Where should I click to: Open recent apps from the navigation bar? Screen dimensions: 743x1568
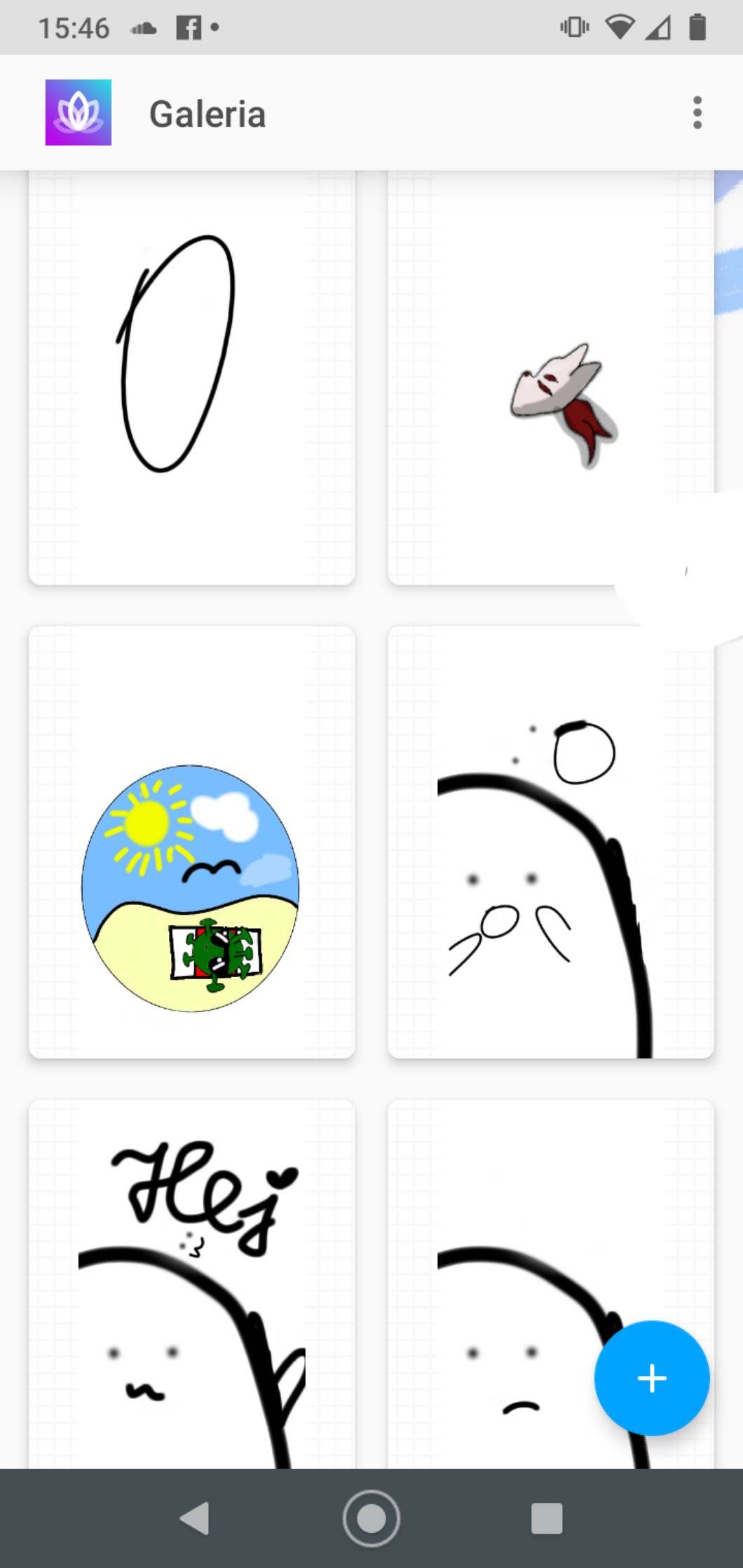pos(547,1518)
